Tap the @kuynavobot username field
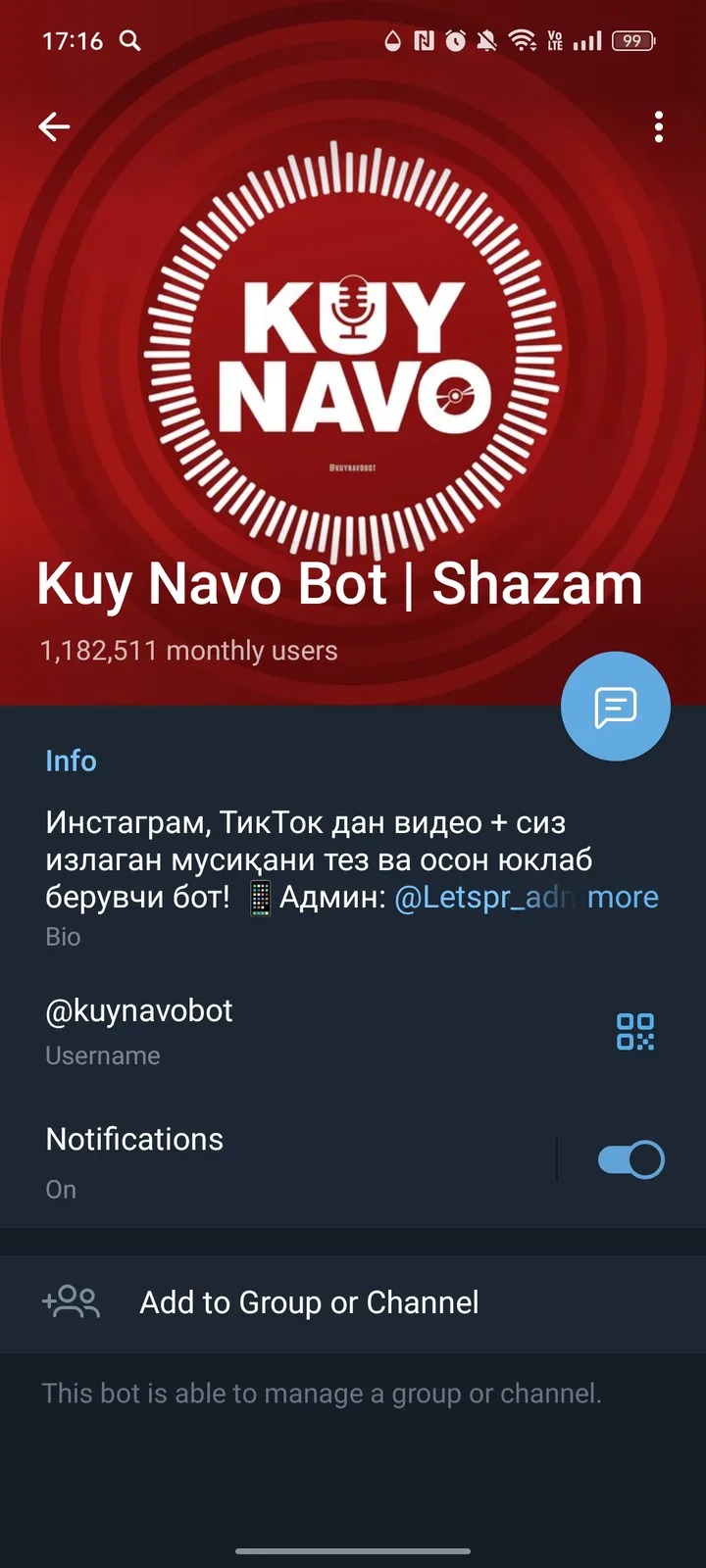Viewport: 706px width, 1568px height. tap(138, 1010)
